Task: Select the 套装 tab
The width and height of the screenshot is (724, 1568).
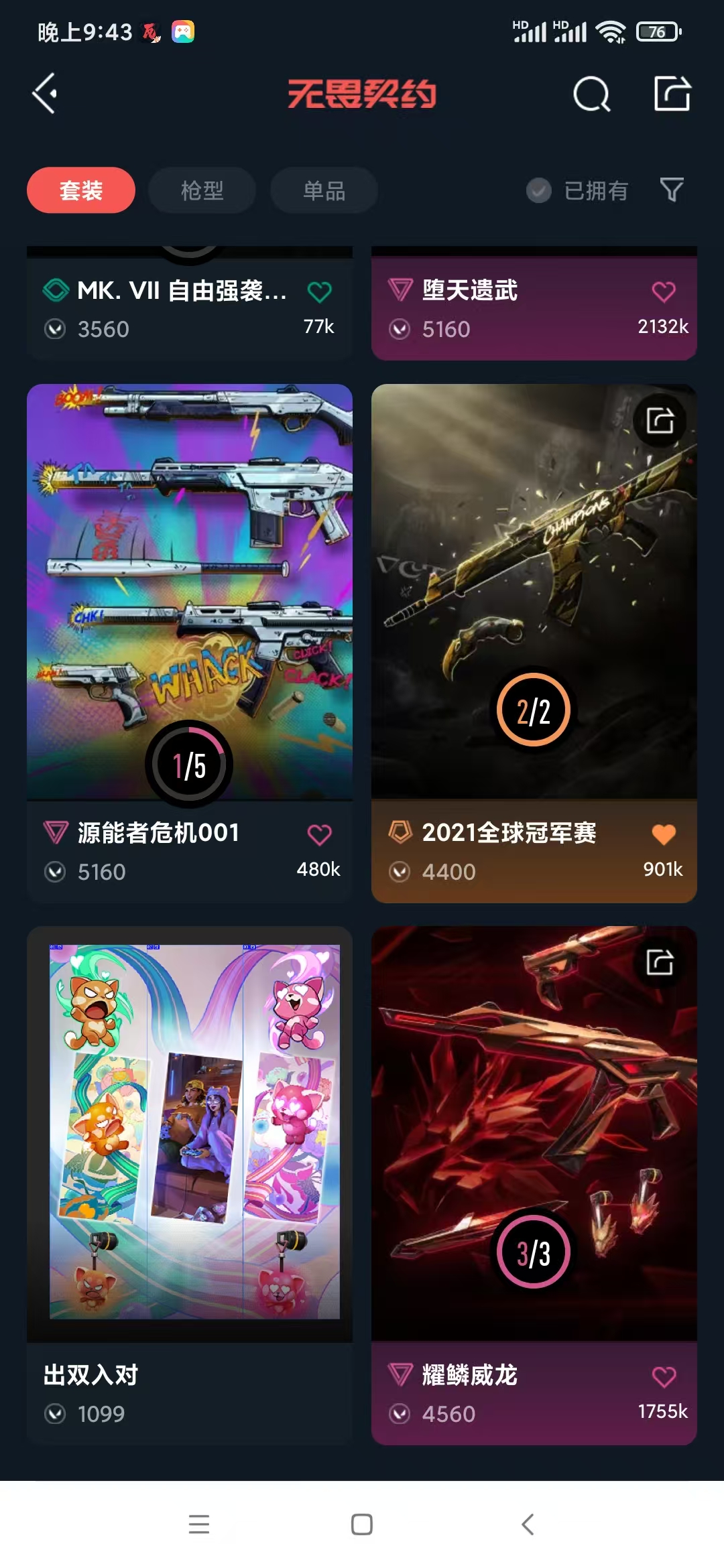Action: [81, 190]
